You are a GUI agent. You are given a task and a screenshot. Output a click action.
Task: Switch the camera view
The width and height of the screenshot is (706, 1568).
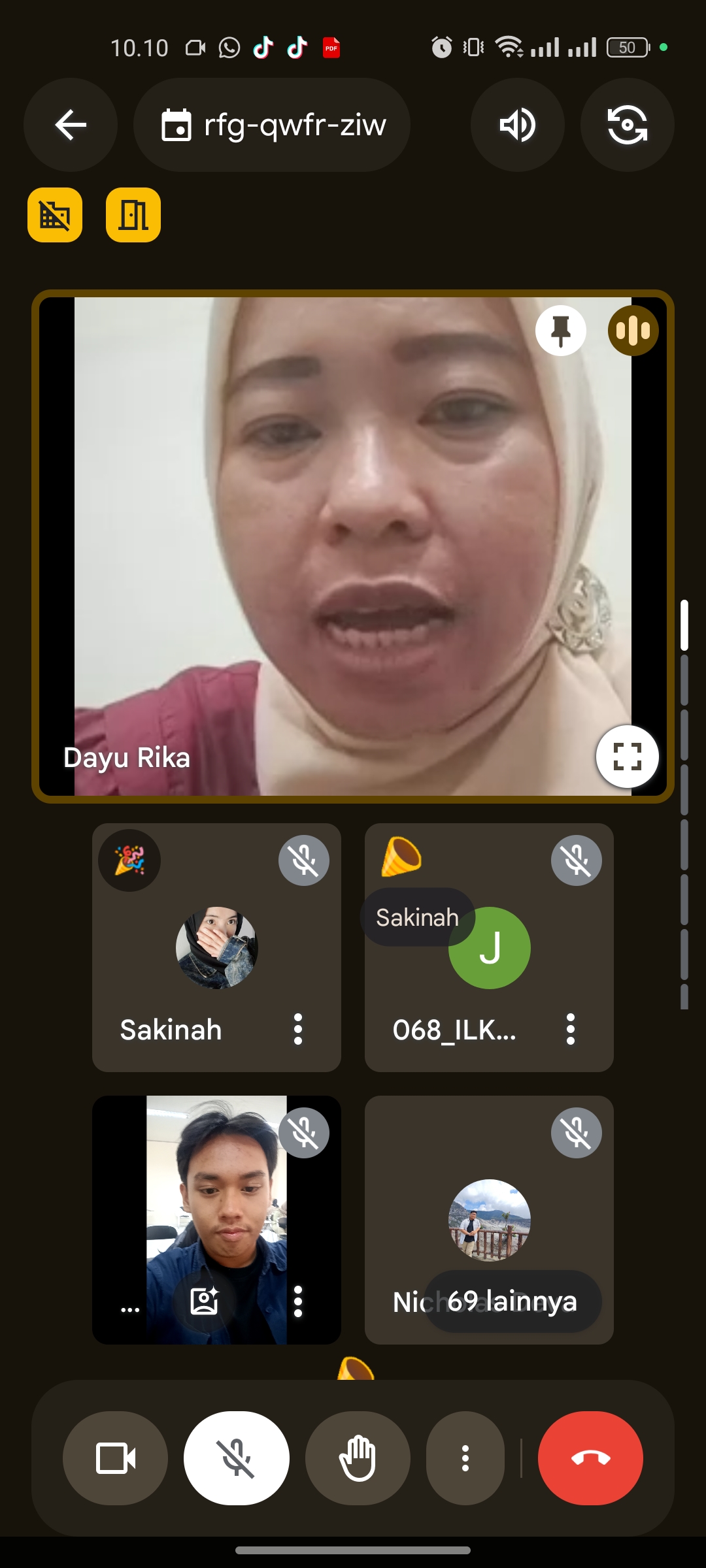click(x=627, y=125)
